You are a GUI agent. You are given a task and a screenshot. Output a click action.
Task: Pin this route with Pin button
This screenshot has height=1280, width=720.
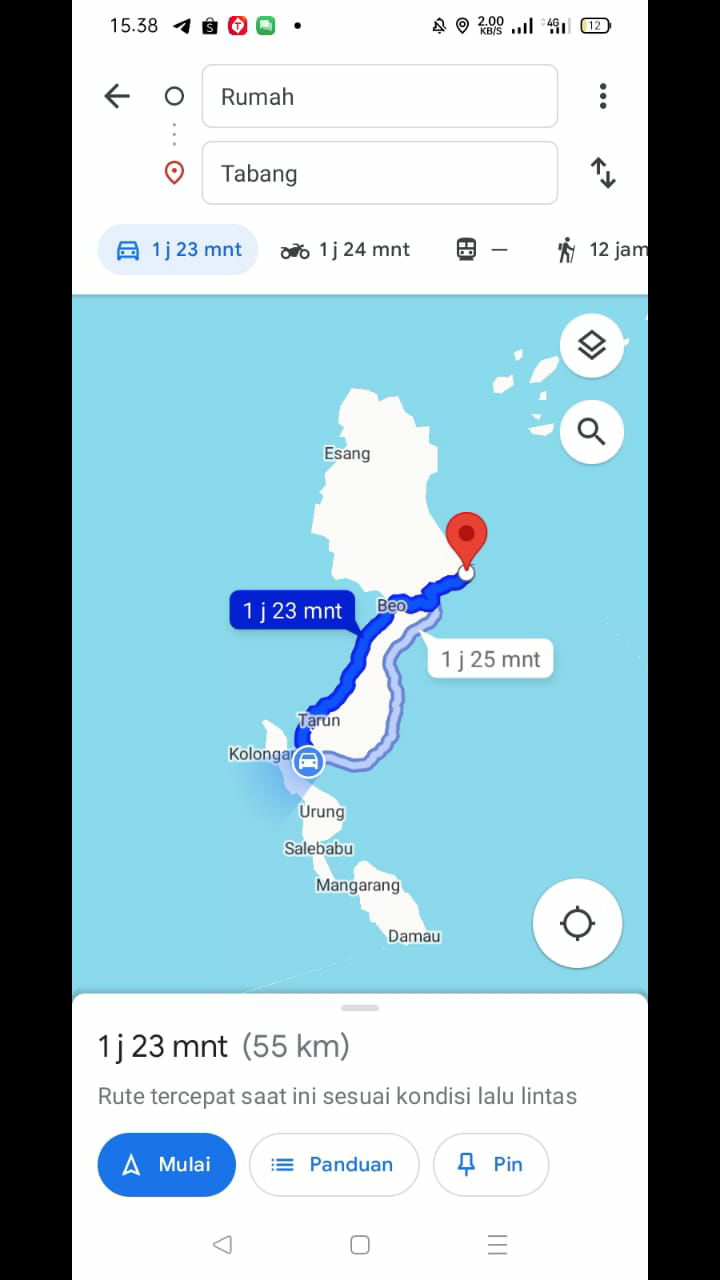(491, 1164)
